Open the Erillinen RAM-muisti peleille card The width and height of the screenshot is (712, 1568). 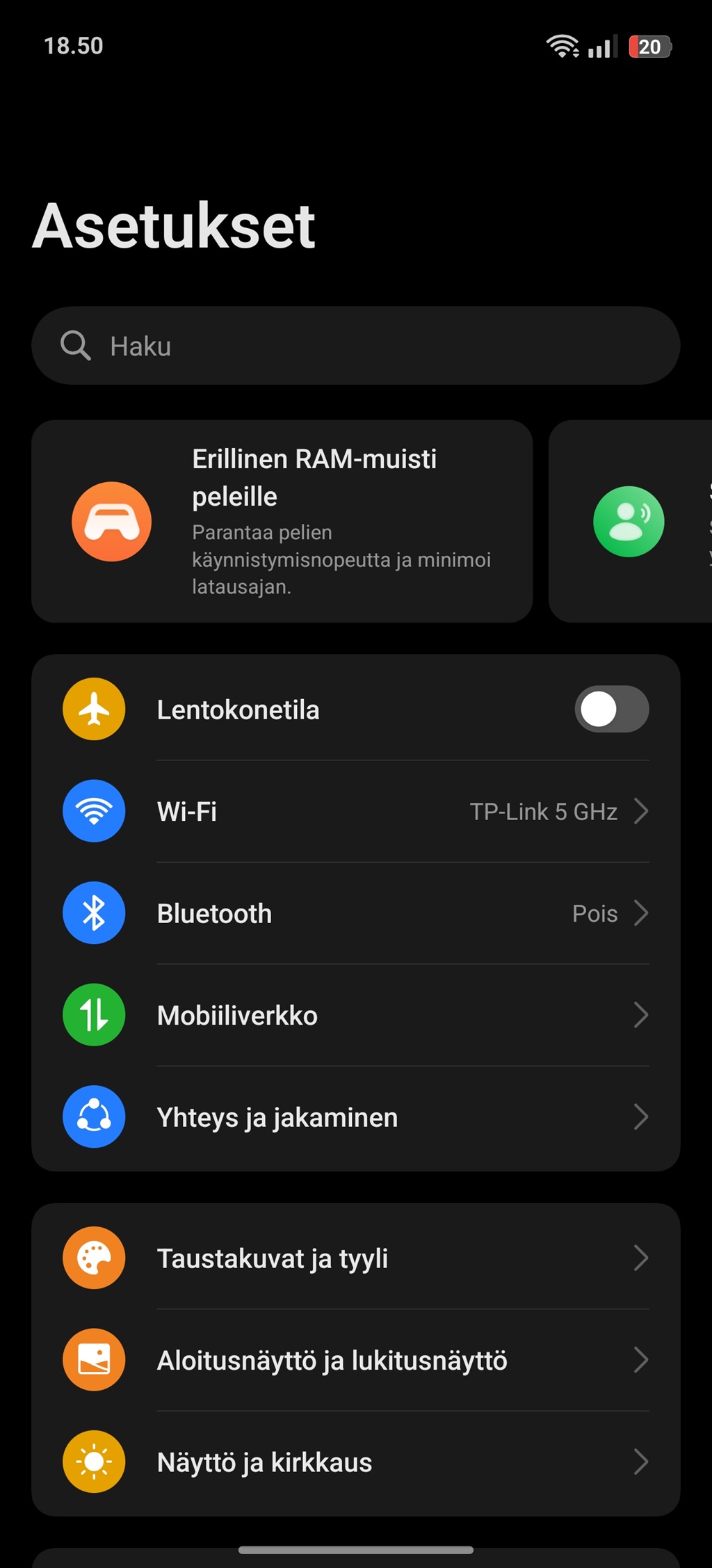[282, 521]
